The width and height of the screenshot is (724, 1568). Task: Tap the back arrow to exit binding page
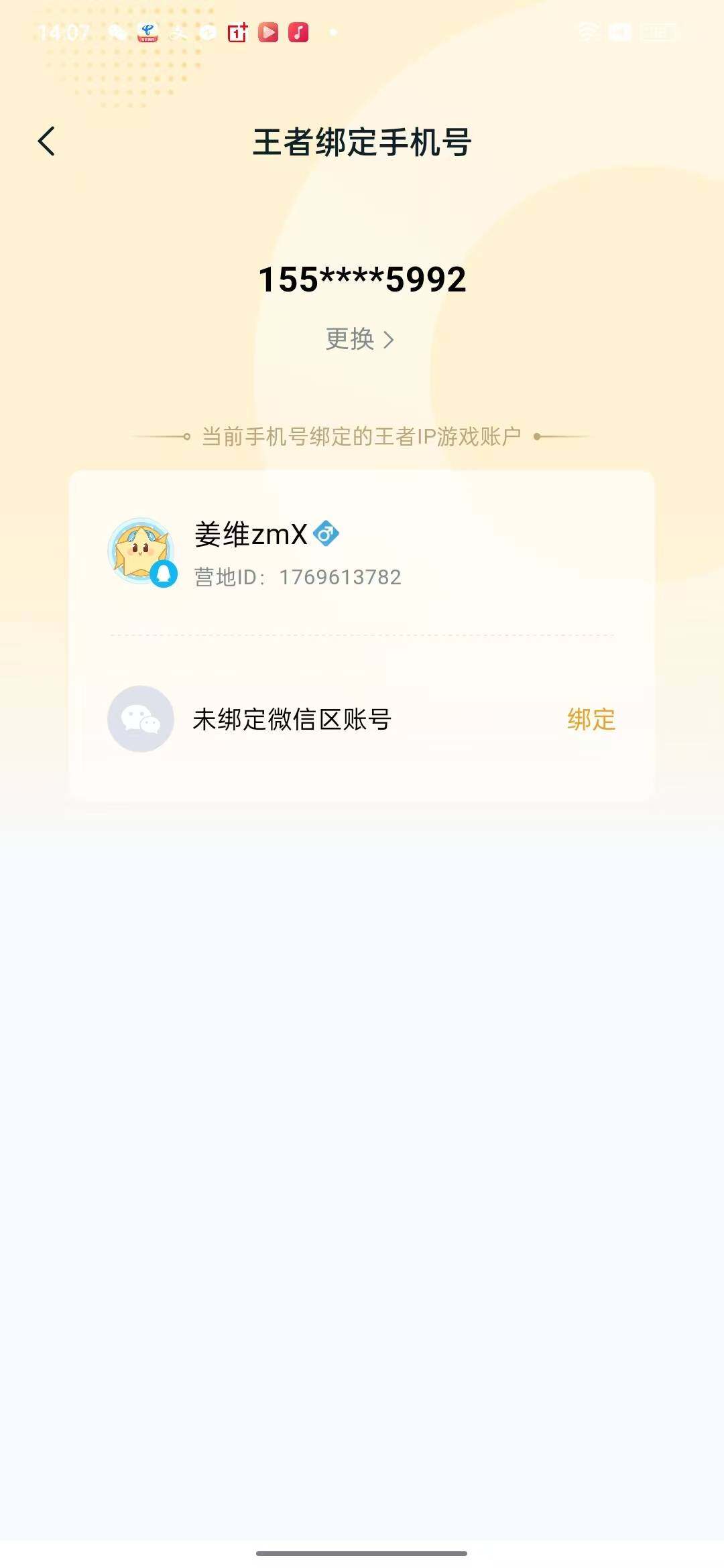pos(48,142)
